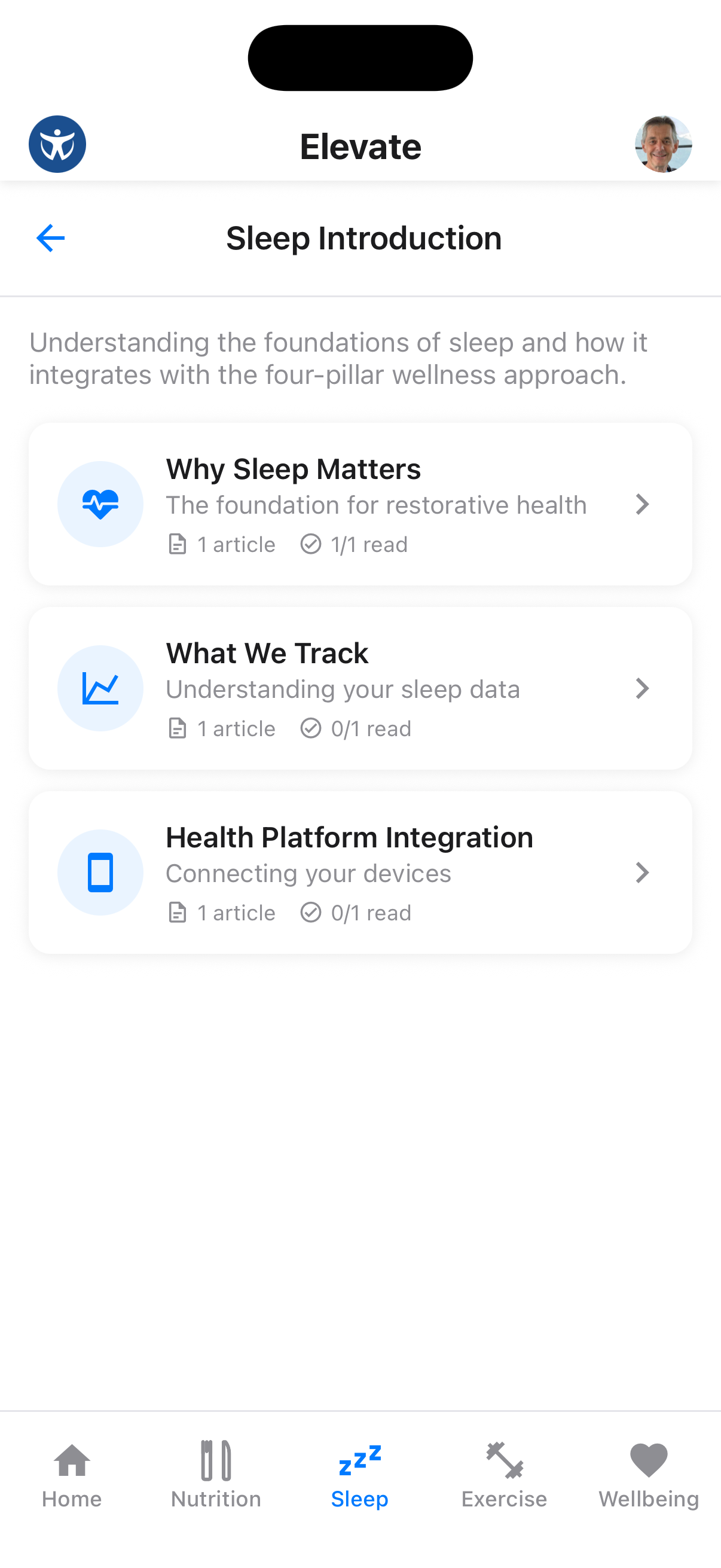Open What We Track via its chevron
The width and height of the screenshot is (721, 1568).
coord(643,688)
